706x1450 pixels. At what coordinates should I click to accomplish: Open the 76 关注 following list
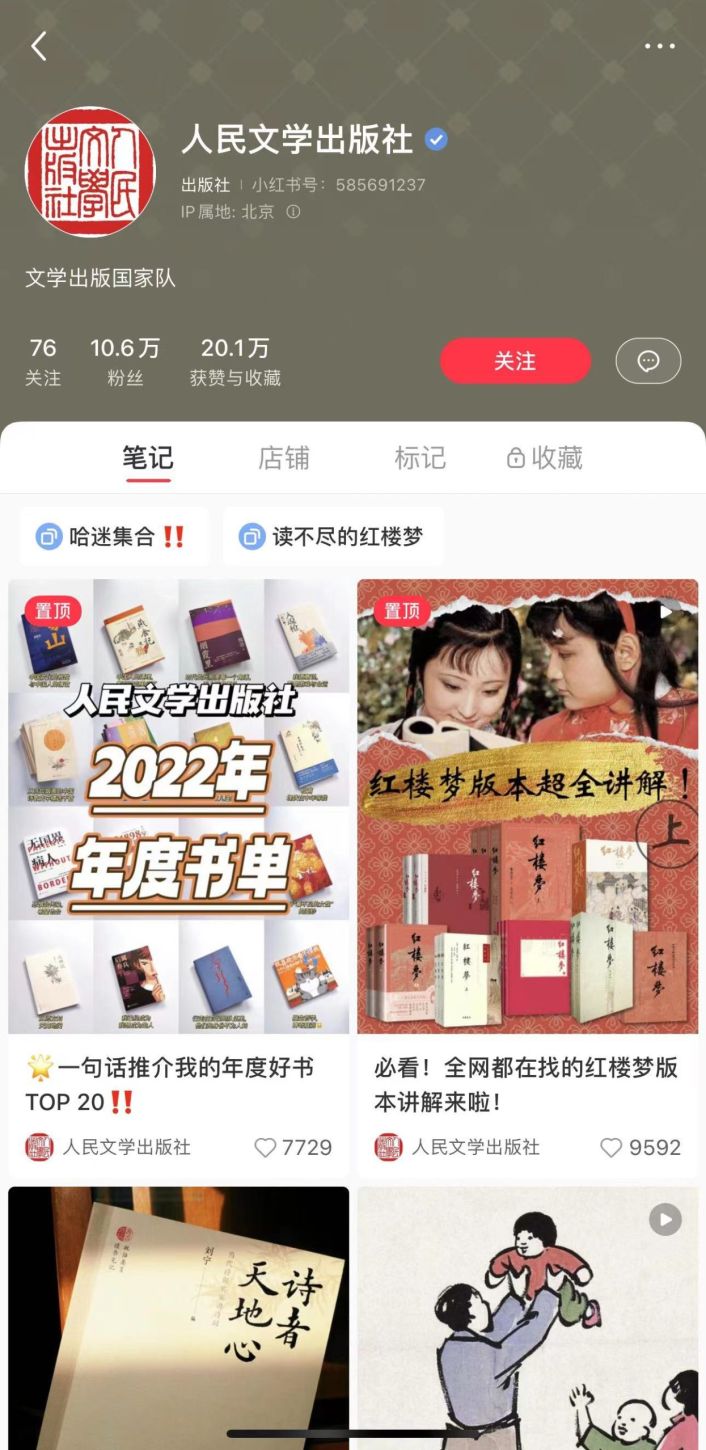pyautogui.click(x=43, y=361)
